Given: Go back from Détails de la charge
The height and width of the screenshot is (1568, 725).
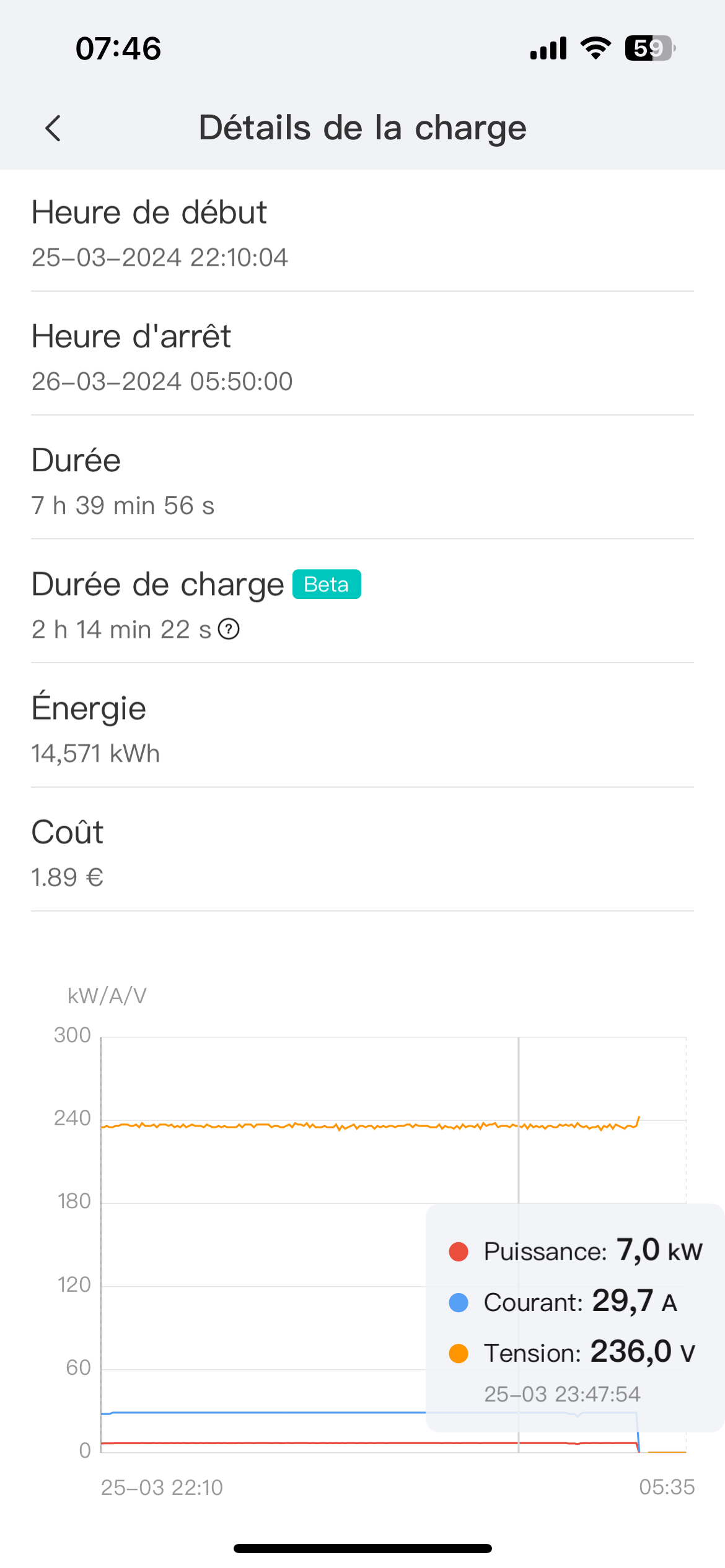Looking at the screenshot, I should (x=53, y=128).
